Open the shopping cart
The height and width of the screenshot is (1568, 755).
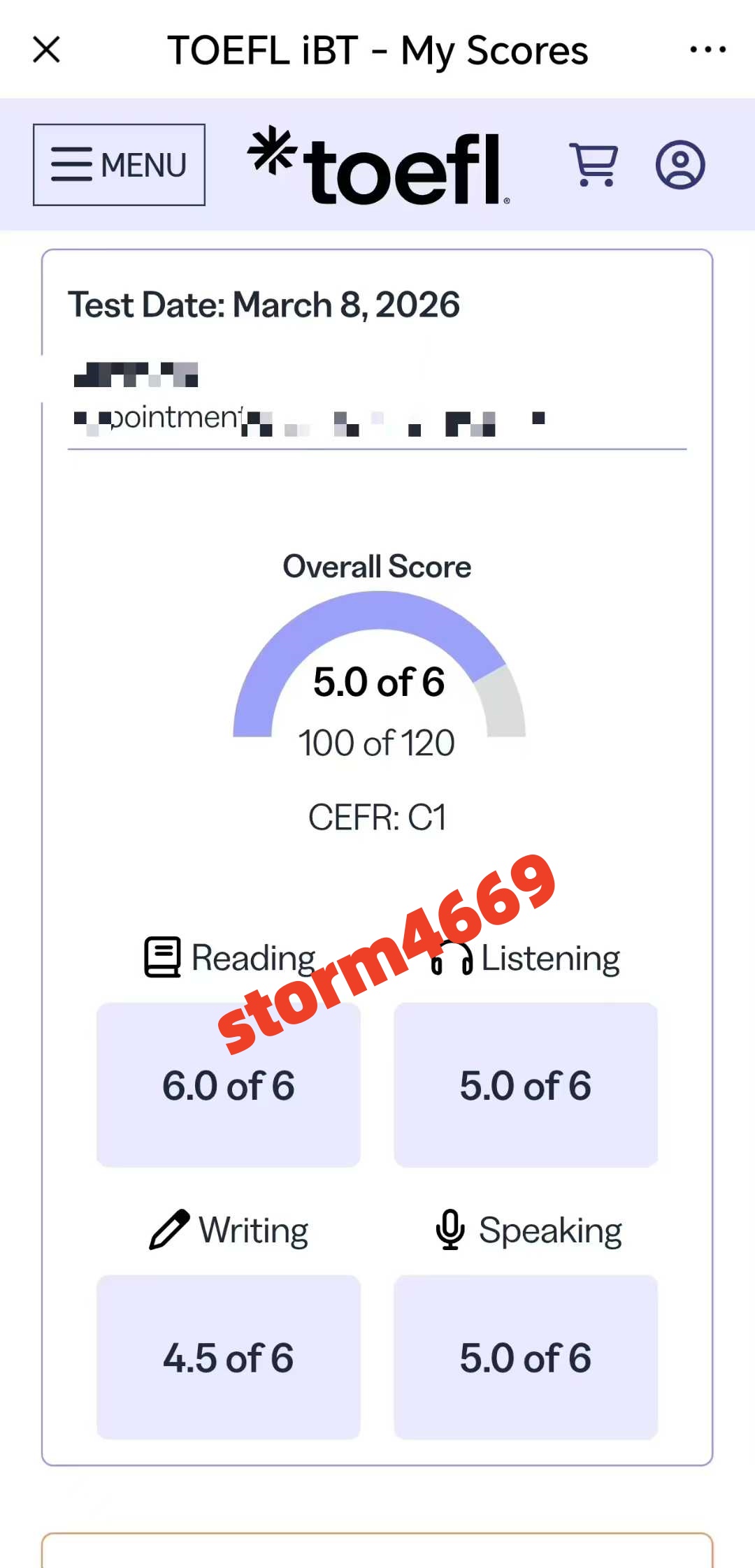pos(594,165)
